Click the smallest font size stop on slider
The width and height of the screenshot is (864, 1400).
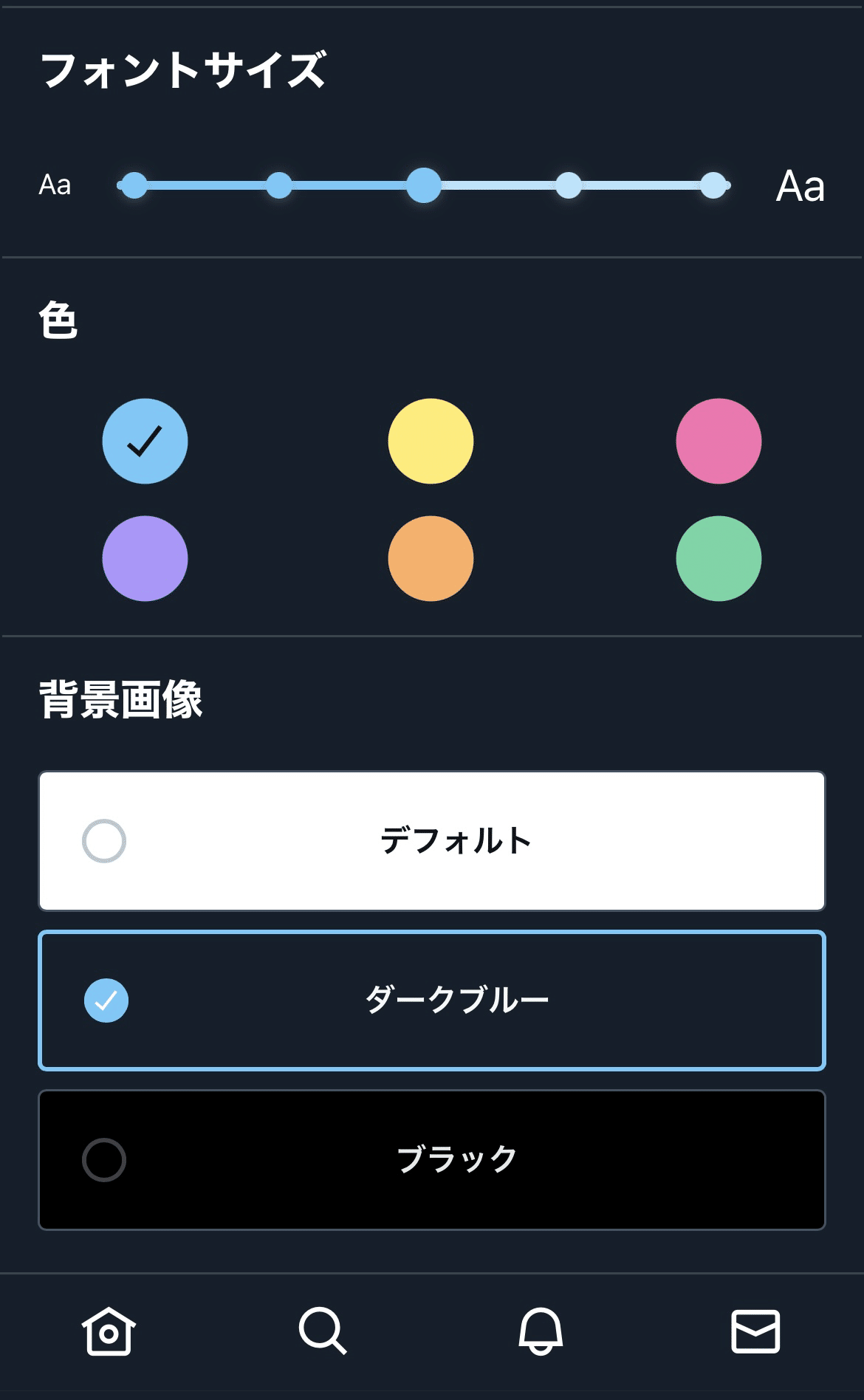coord(133,186)
